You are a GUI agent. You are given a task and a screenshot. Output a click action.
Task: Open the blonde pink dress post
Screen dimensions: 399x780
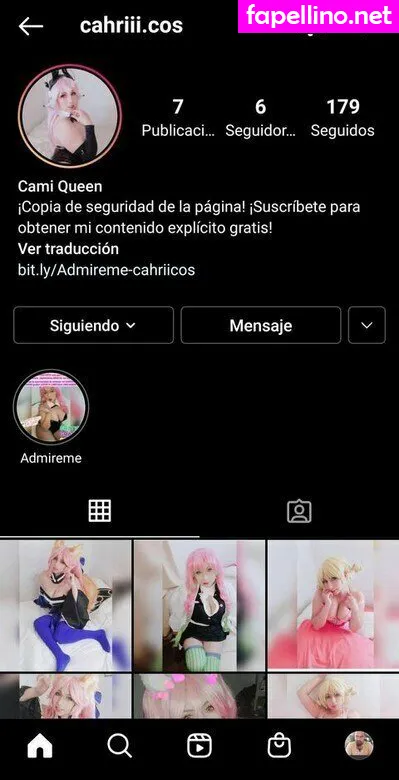tap(333, 605)
